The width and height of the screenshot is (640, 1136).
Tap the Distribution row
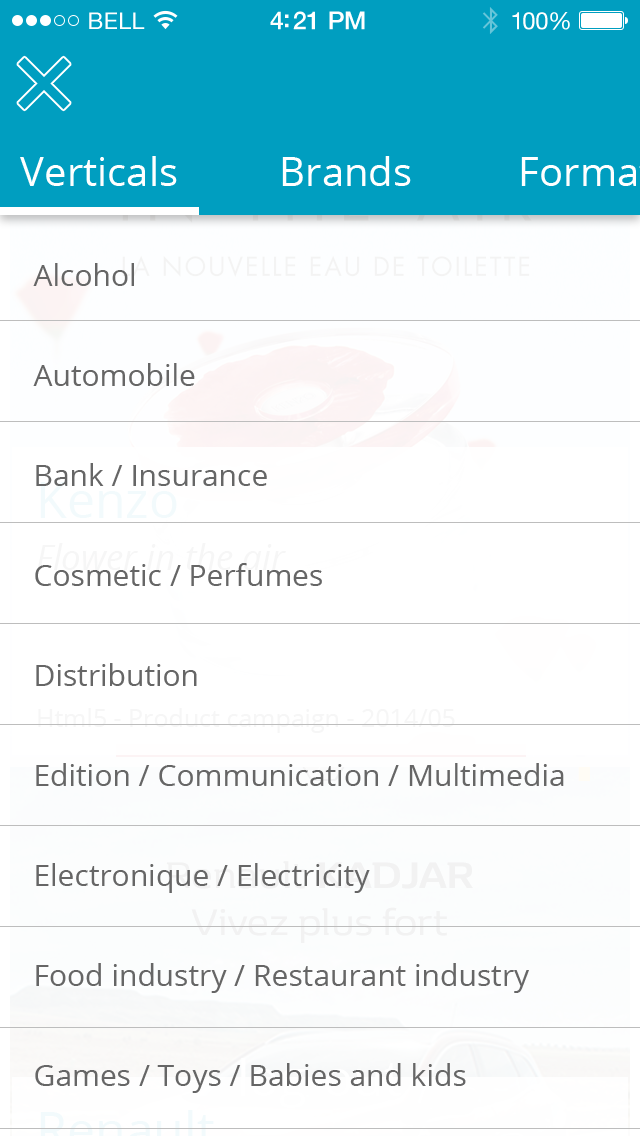[x=116, y=675]
